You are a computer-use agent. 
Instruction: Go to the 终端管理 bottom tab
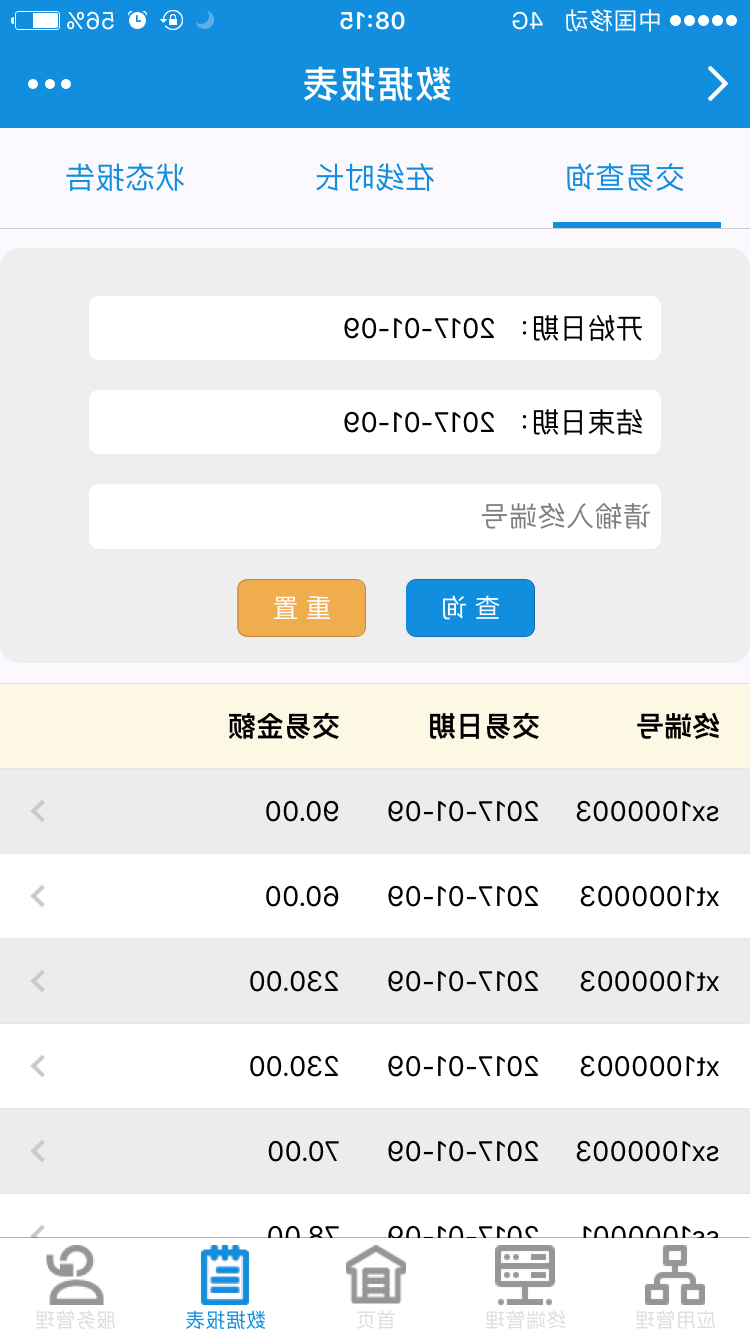pos(525,1287)
